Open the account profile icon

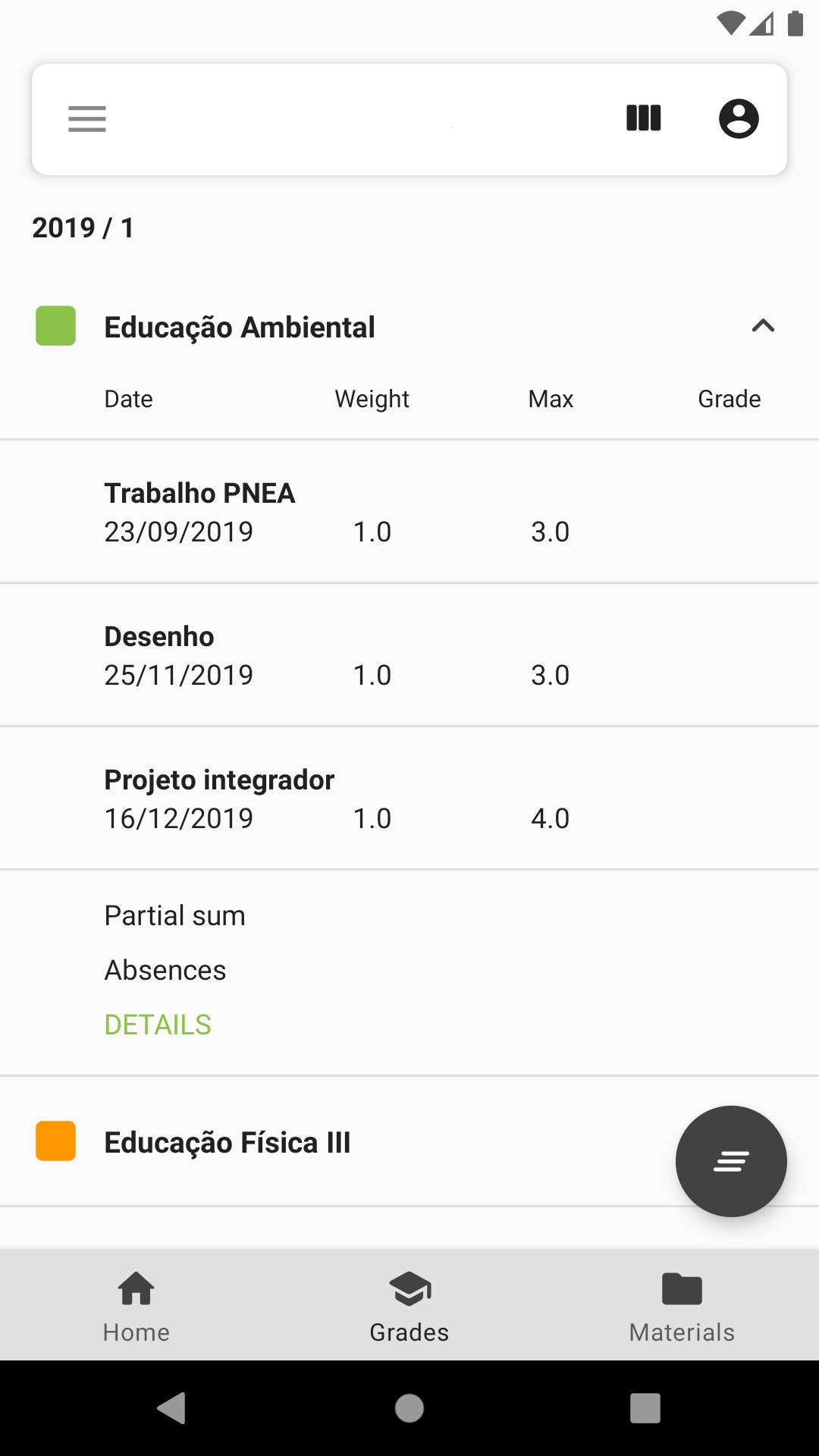(739, 119)
